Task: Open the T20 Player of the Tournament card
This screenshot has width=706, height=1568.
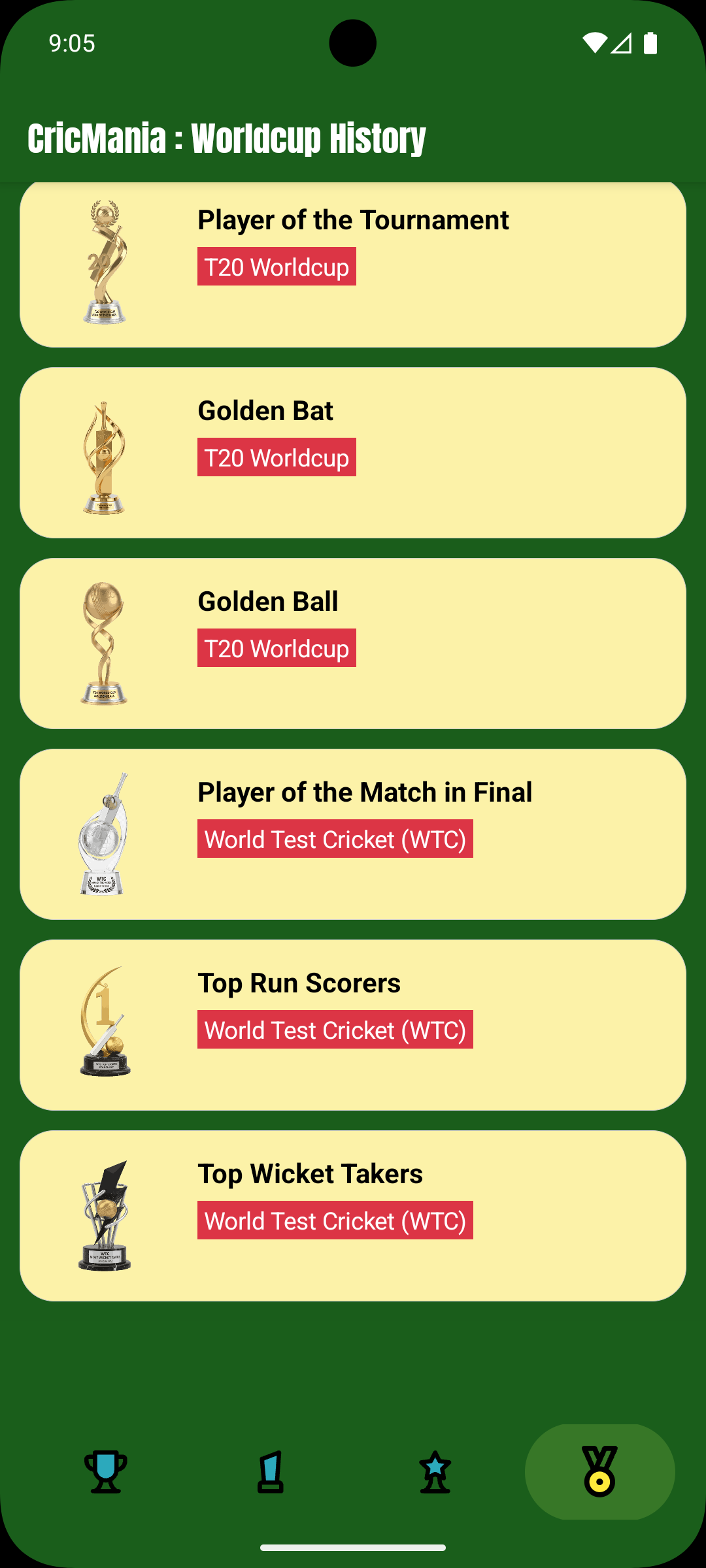Action: (x=353, y=264)
